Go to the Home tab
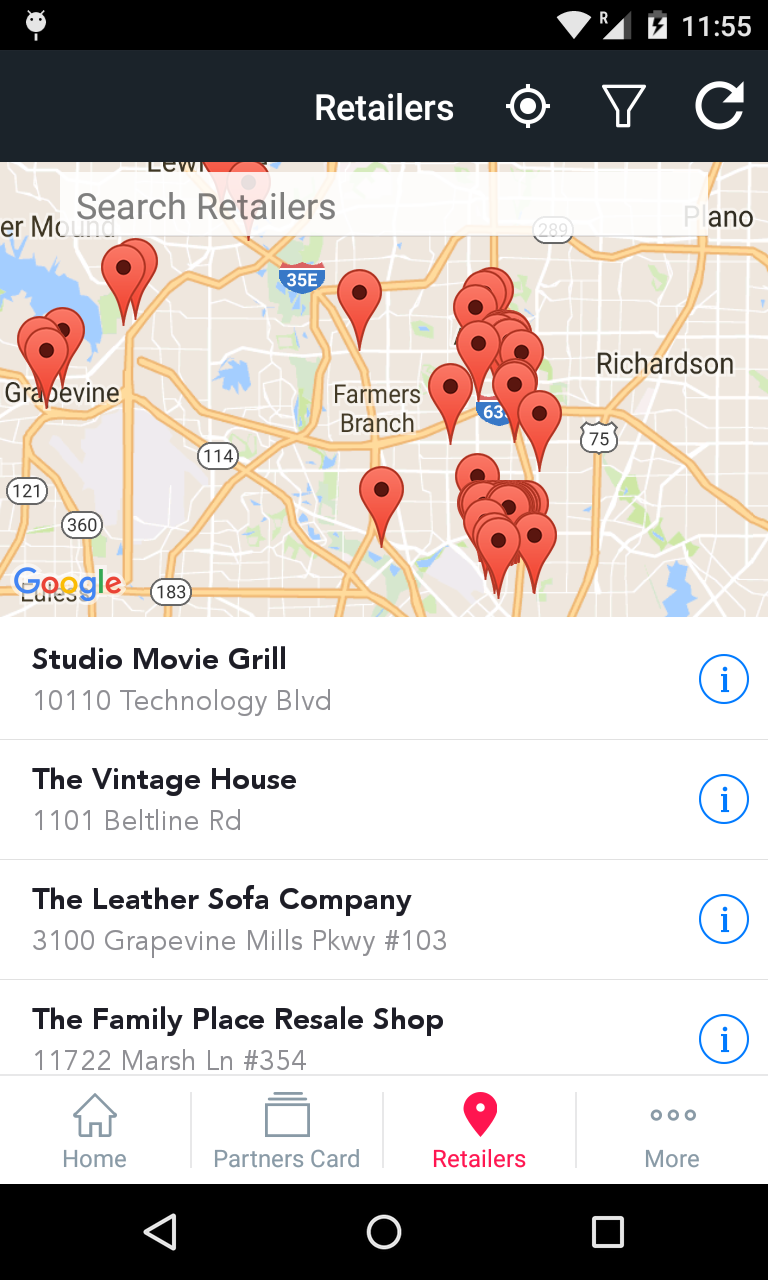This screenshot has width=768, height=1280. tap(95, 1131)
